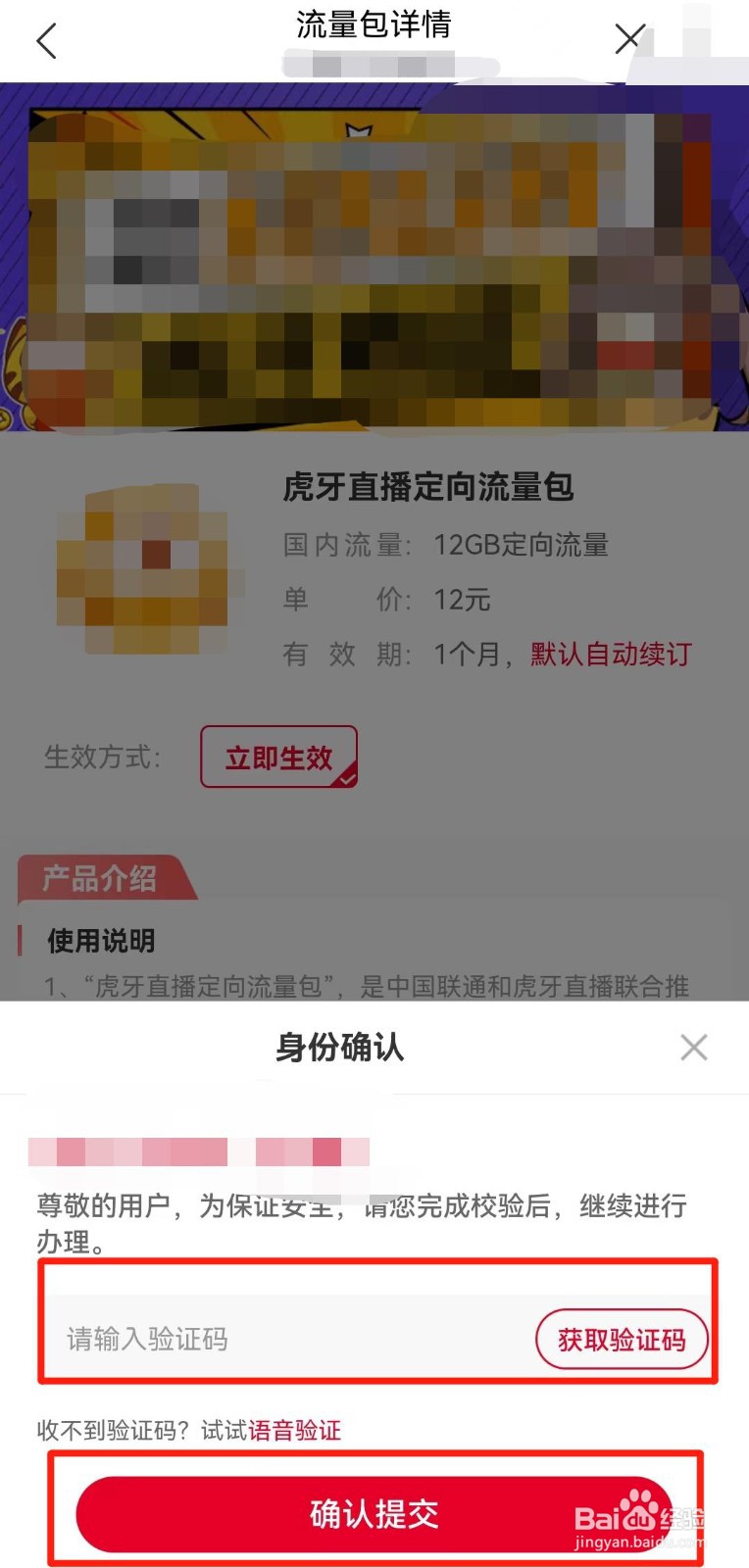Viewport: 749px width, 1568px height.
Task: Tap 获取验证码 to request SMS code
Action: coord(622,1340)
